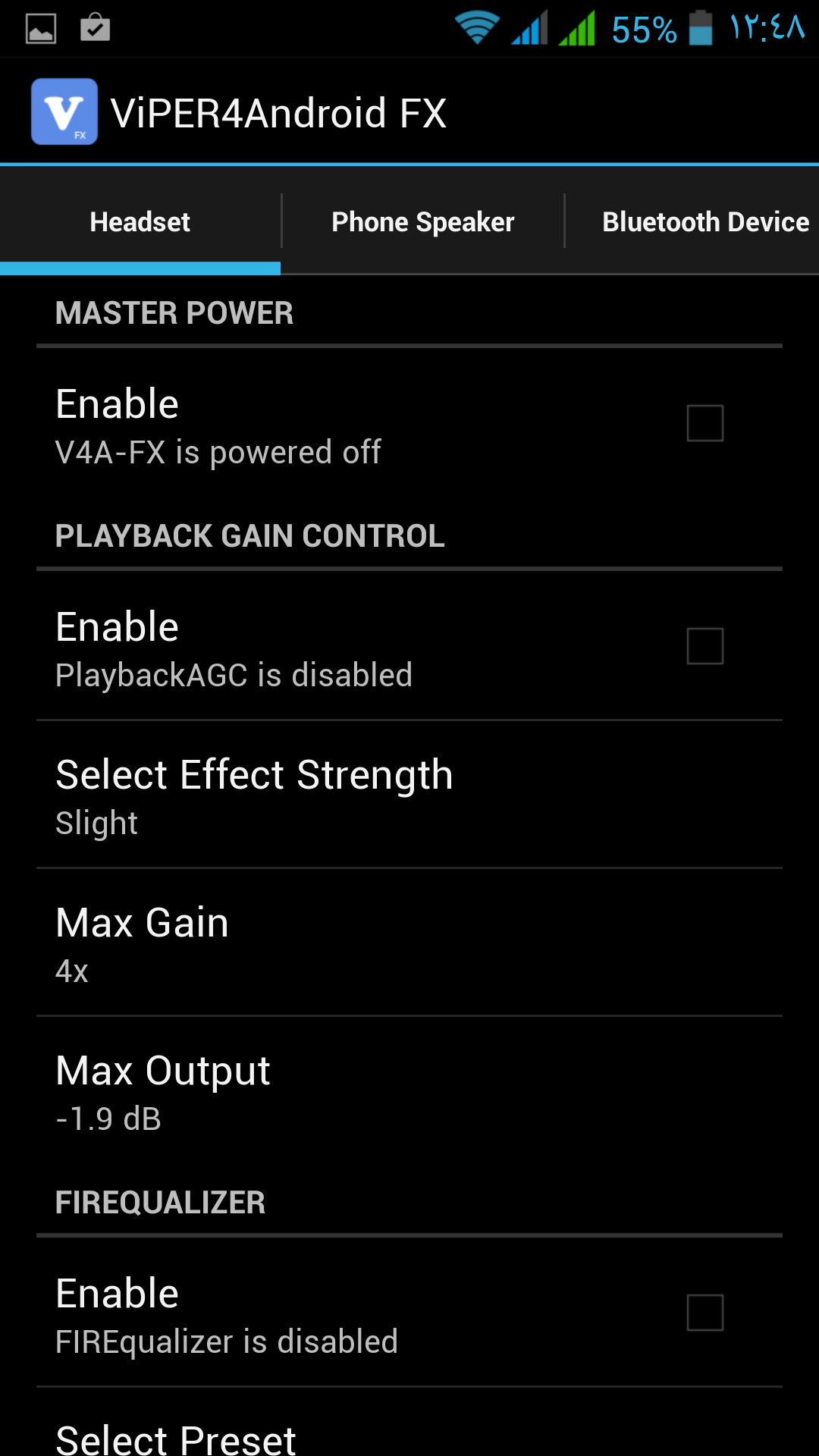This screenshot has height=1456, width=819.
Task: Switch to the Phone Speaker tab
Action: 422,221
